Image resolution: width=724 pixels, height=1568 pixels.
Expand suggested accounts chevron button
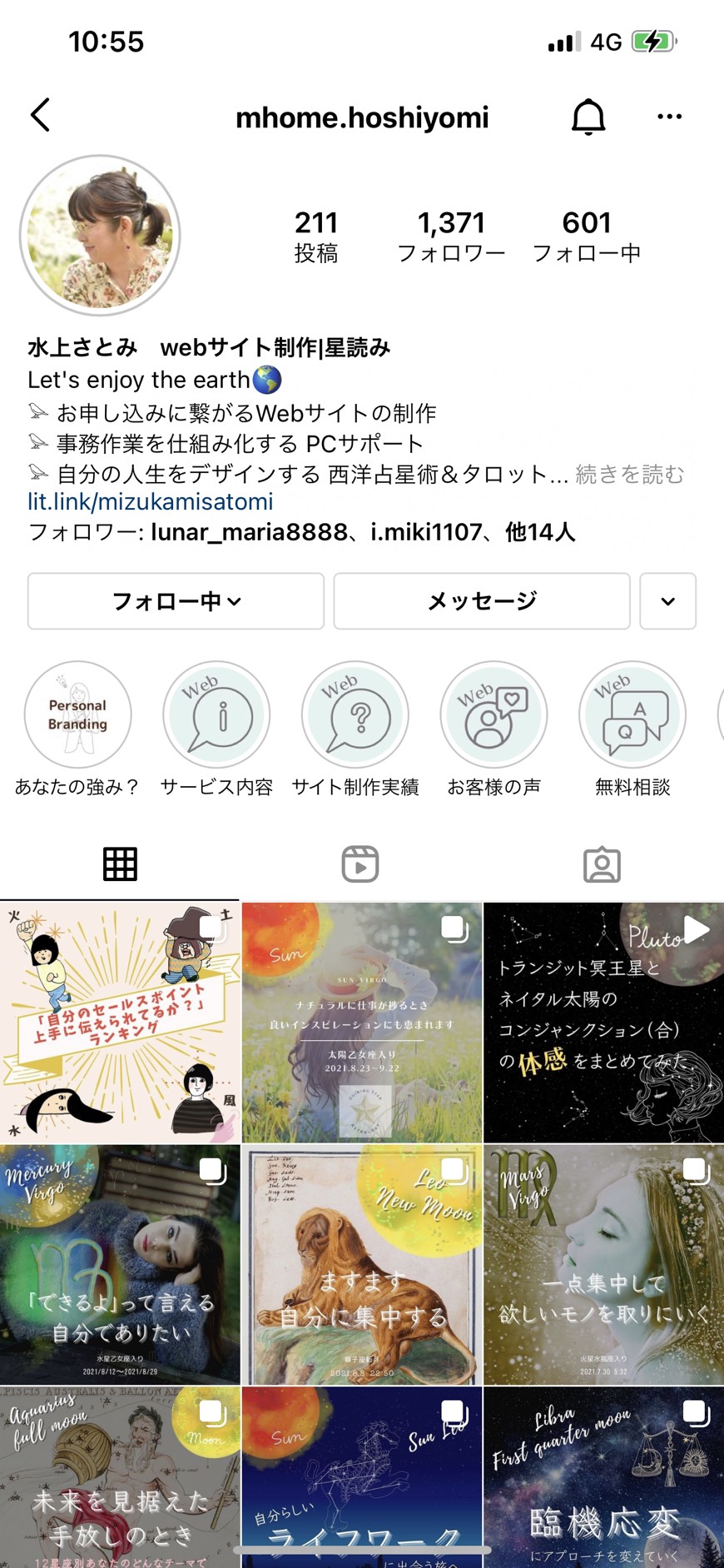(668, 600)
